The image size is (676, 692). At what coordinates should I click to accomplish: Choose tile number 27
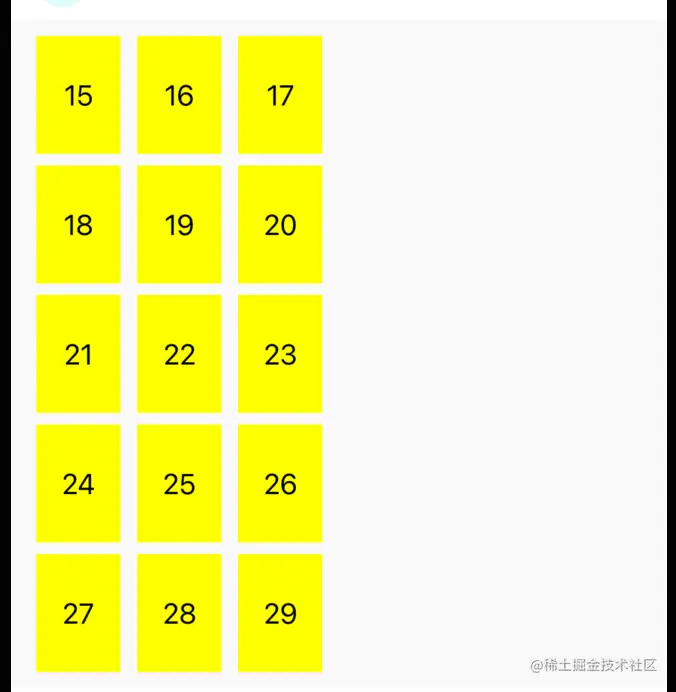(78, 612)
